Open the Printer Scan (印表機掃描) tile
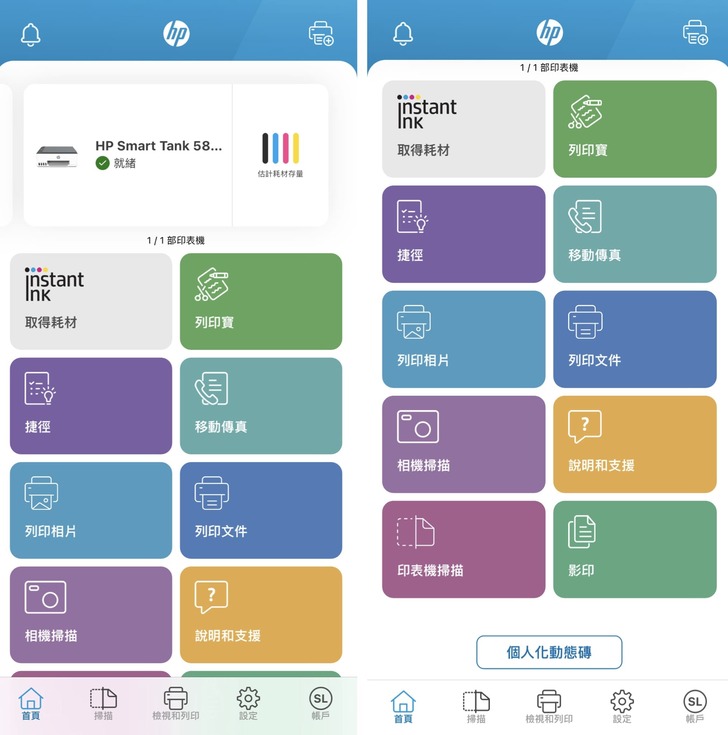 tap(463, 549)
